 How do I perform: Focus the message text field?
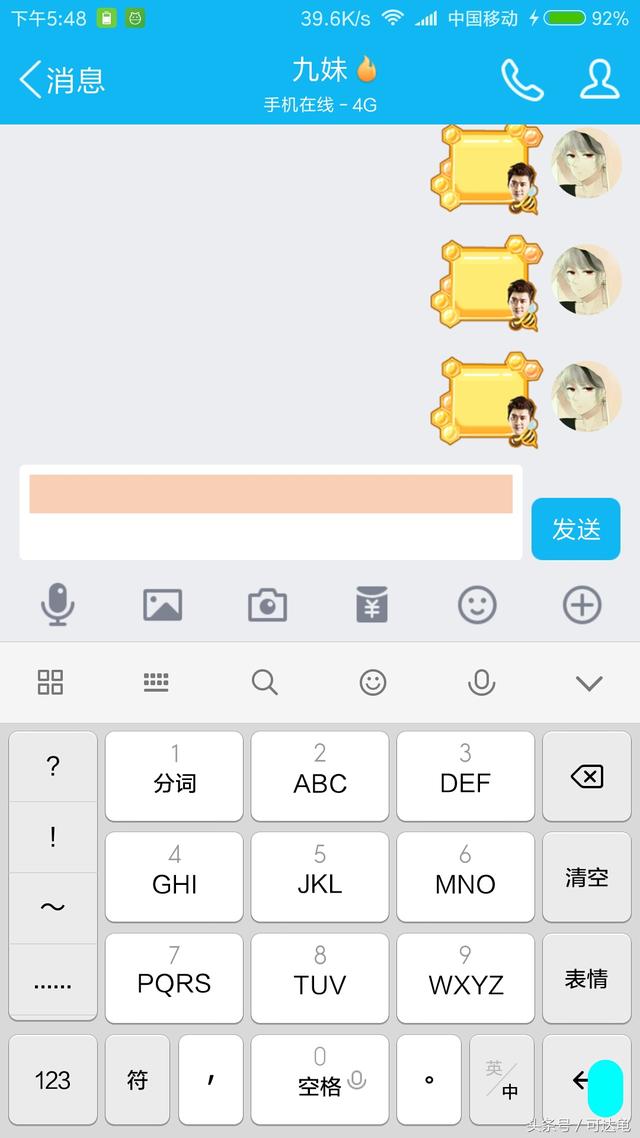(x=271, y=512)
